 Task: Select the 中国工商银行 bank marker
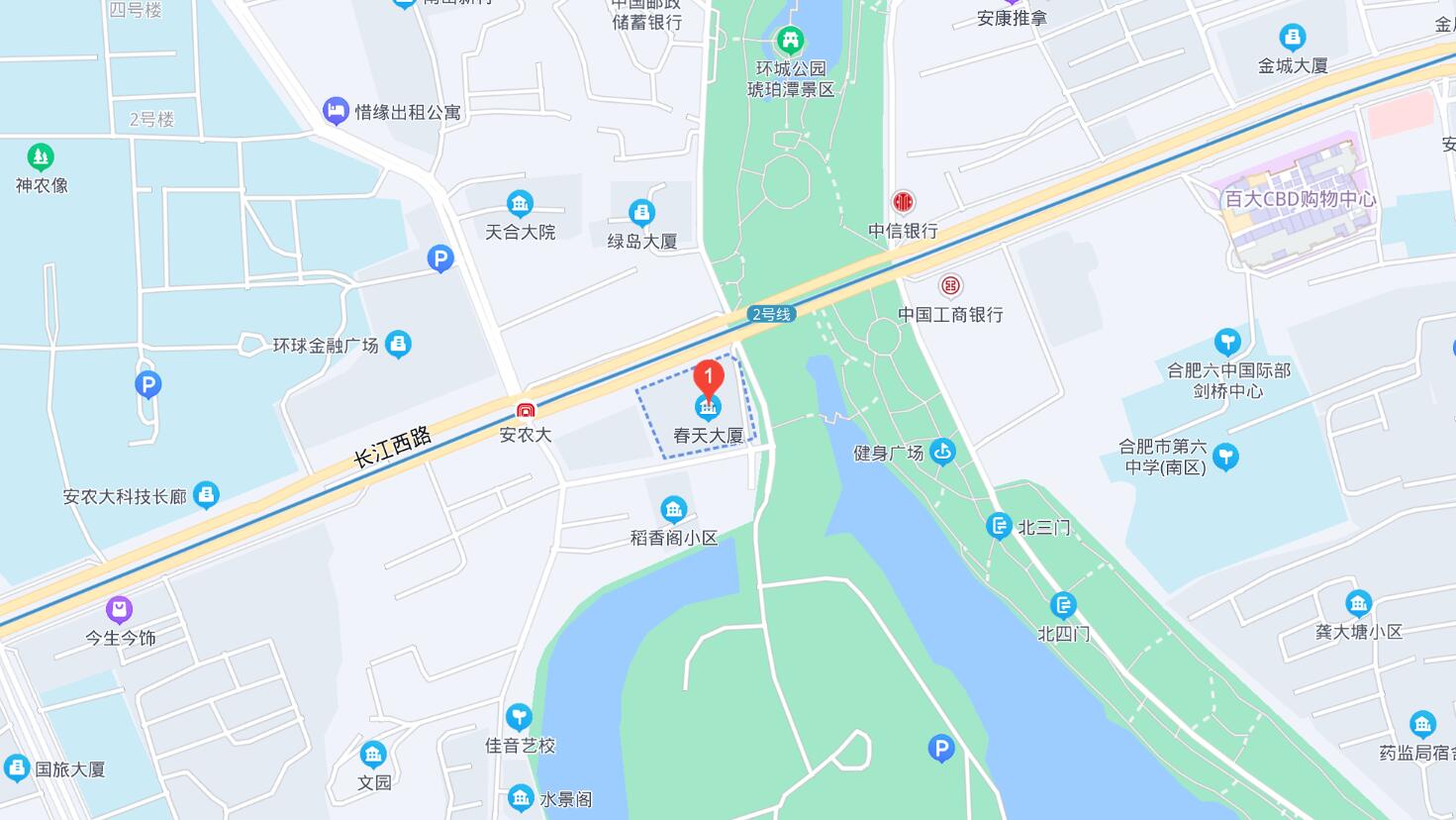click(x=950, y=286)
